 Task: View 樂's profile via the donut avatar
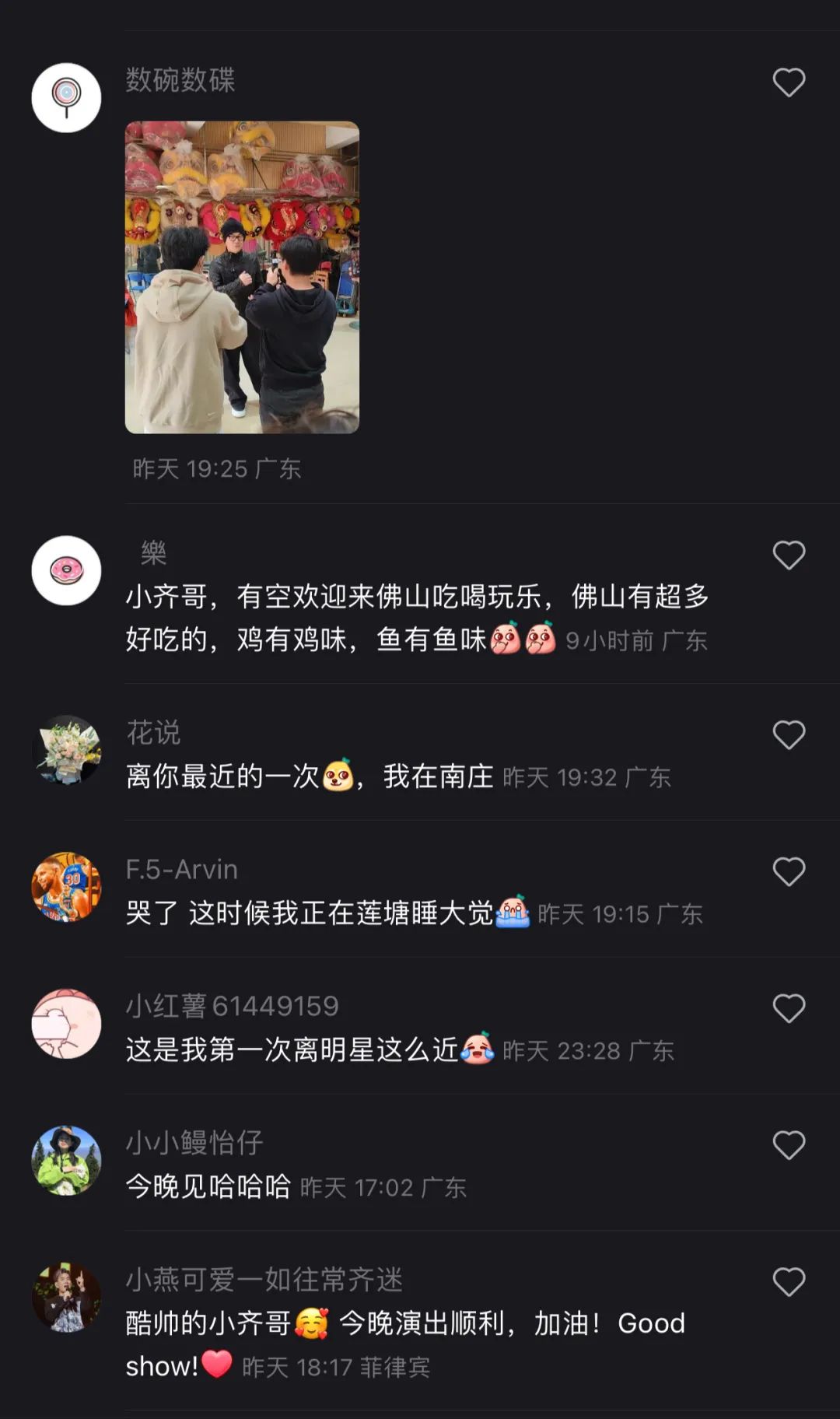coord(66,571)
